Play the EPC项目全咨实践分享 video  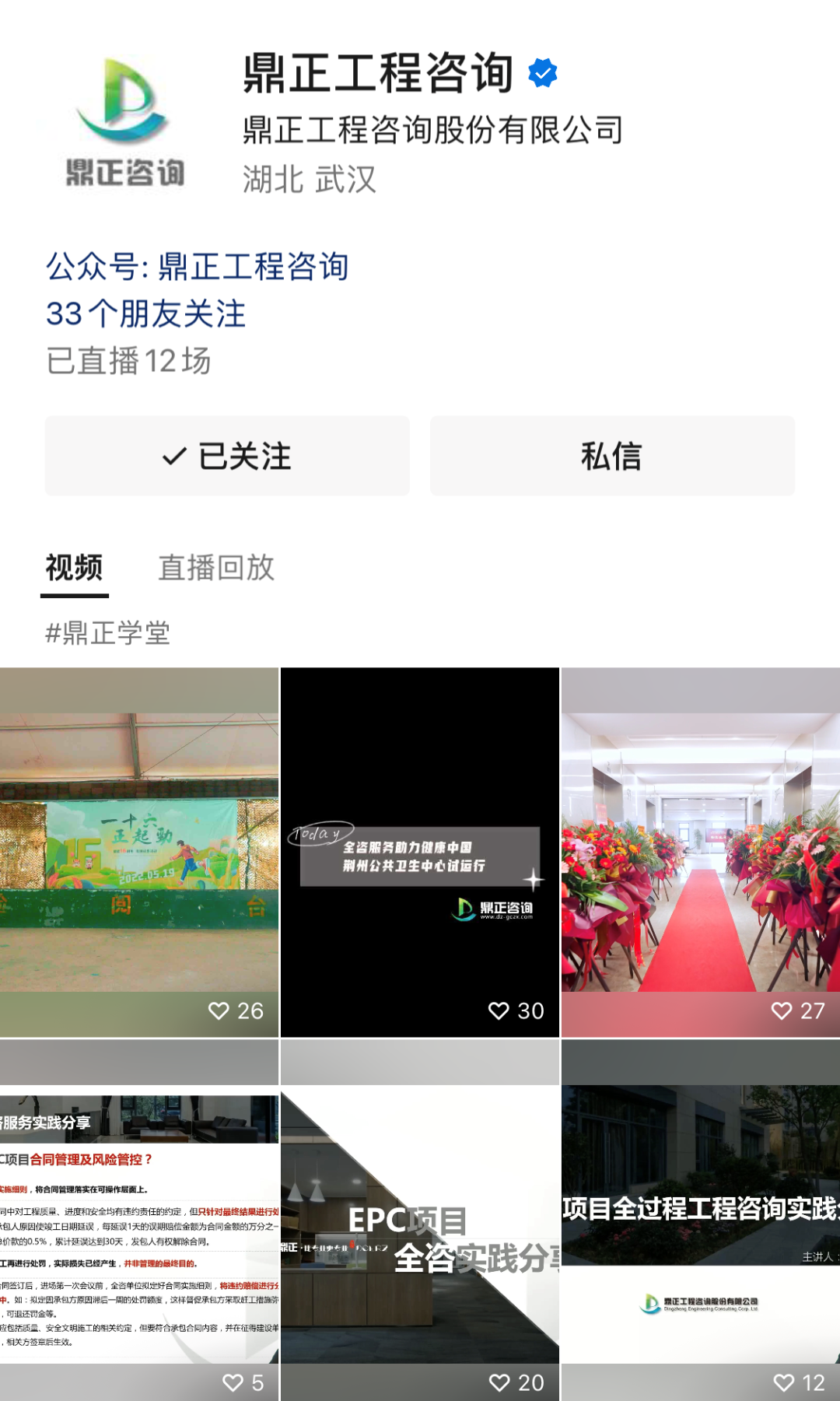[x=419, y=1221]
